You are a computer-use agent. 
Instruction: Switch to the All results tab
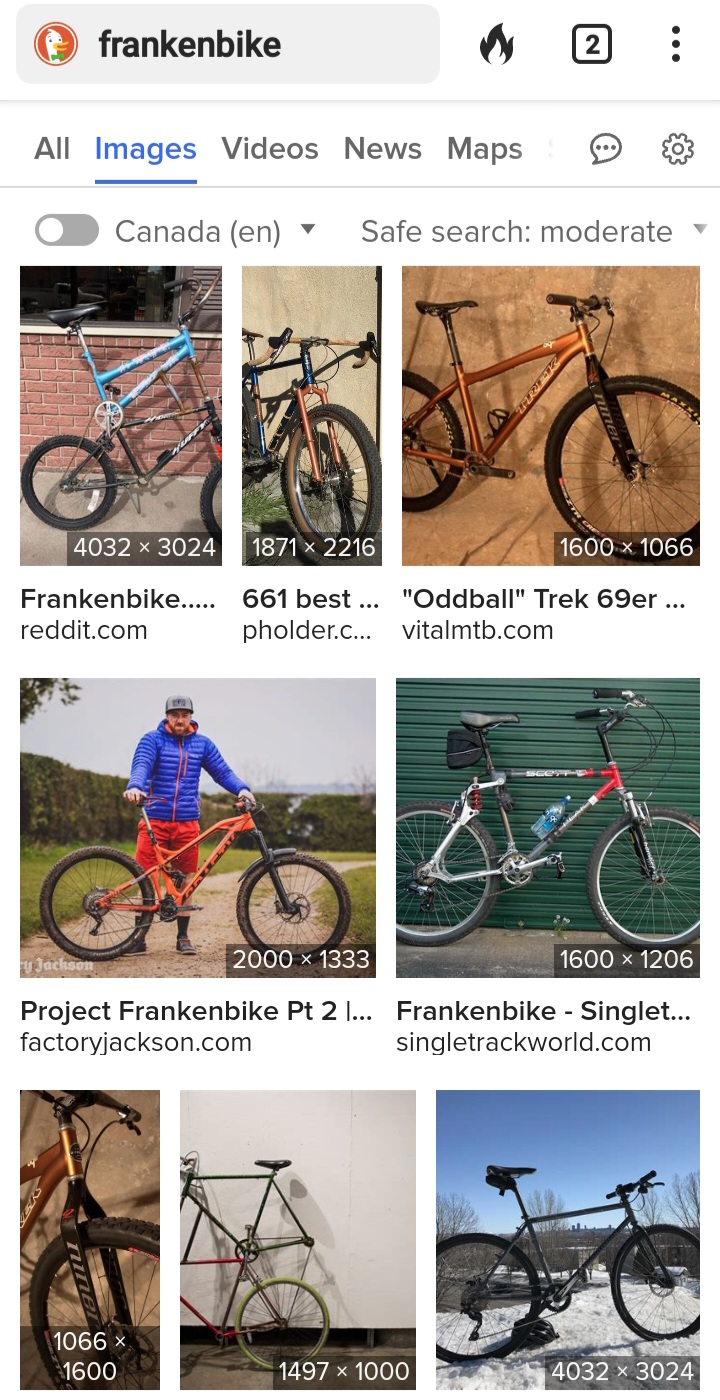click(52, 149)
